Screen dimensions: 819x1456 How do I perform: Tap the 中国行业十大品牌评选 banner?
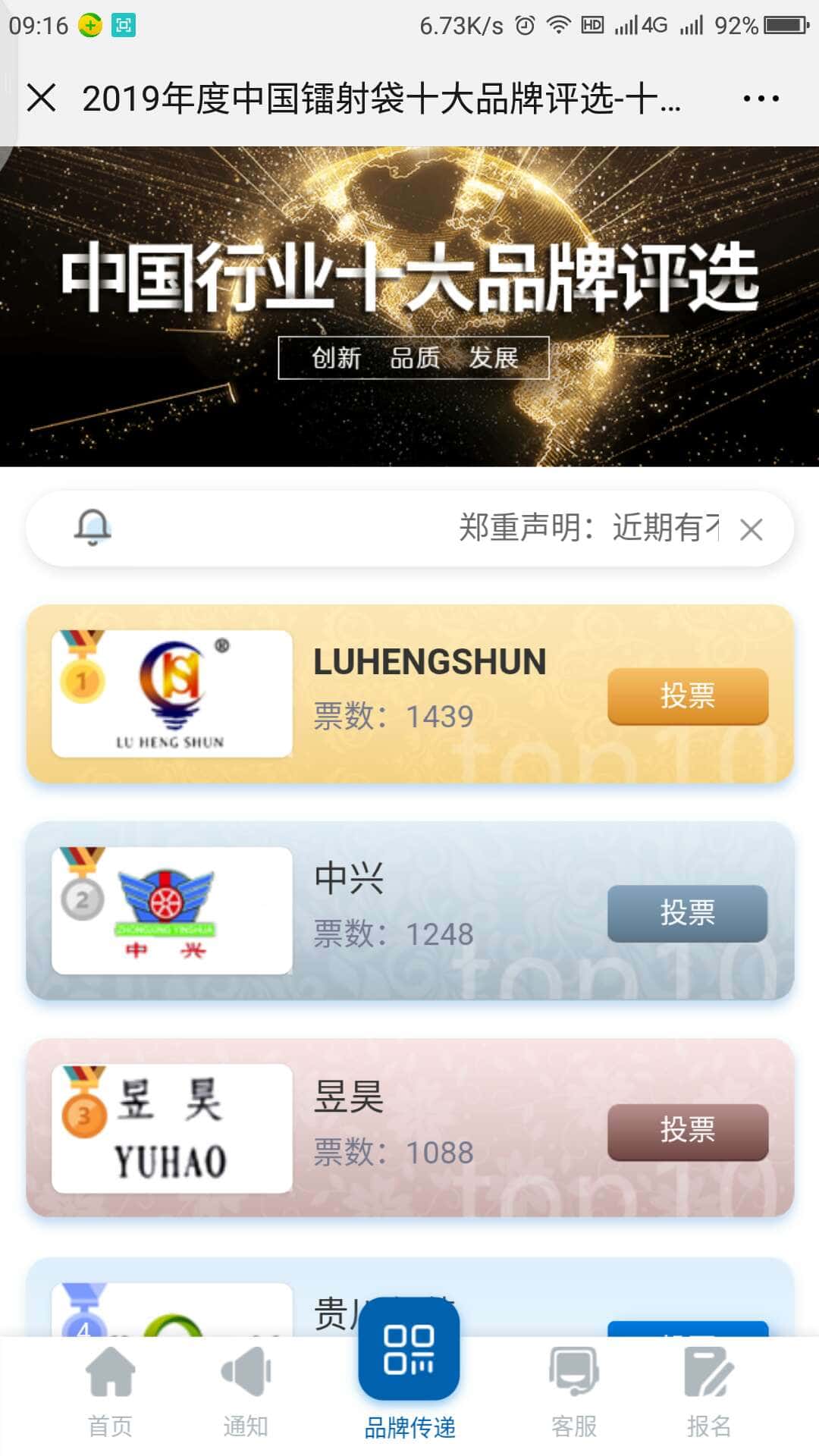409,306
